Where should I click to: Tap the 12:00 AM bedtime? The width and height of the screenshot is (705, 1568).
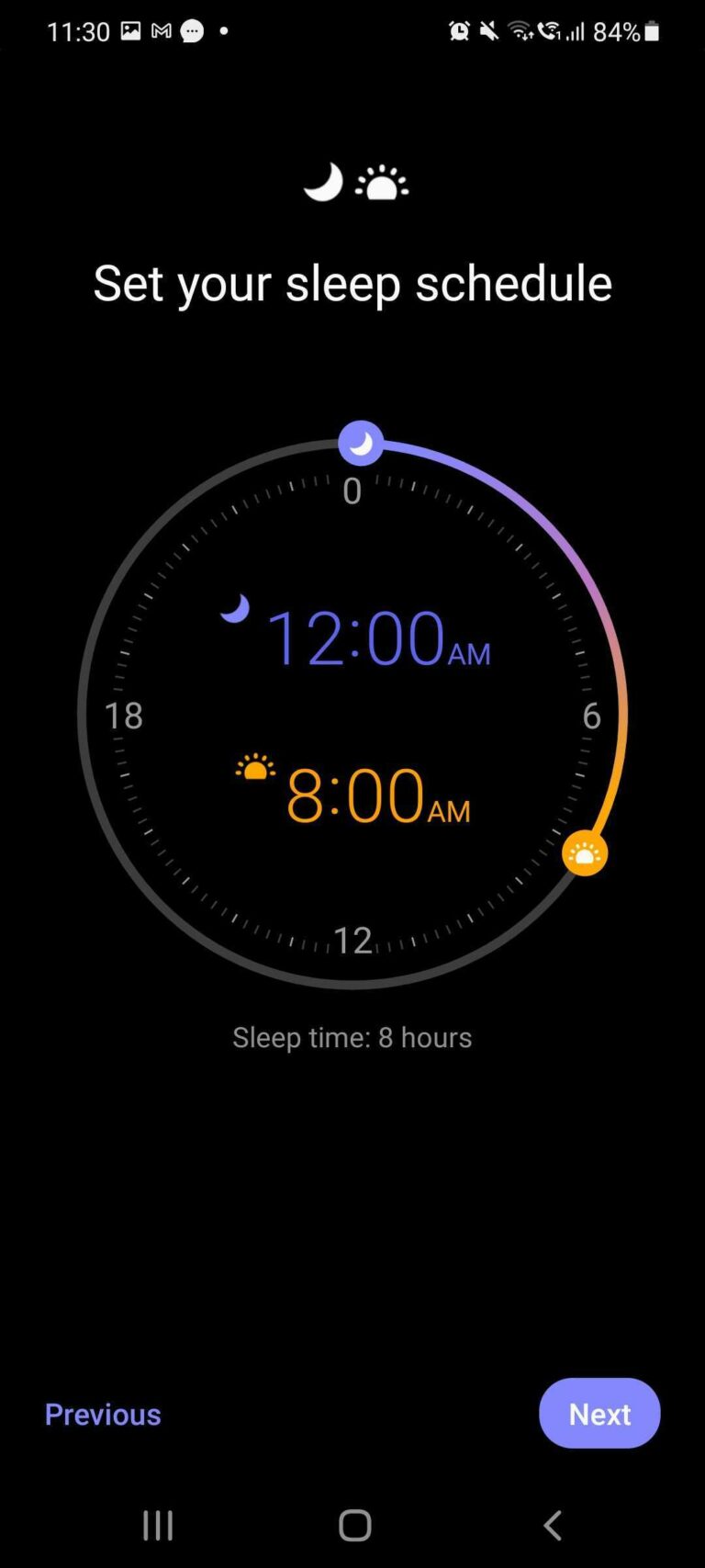click(x=376, y=638)
